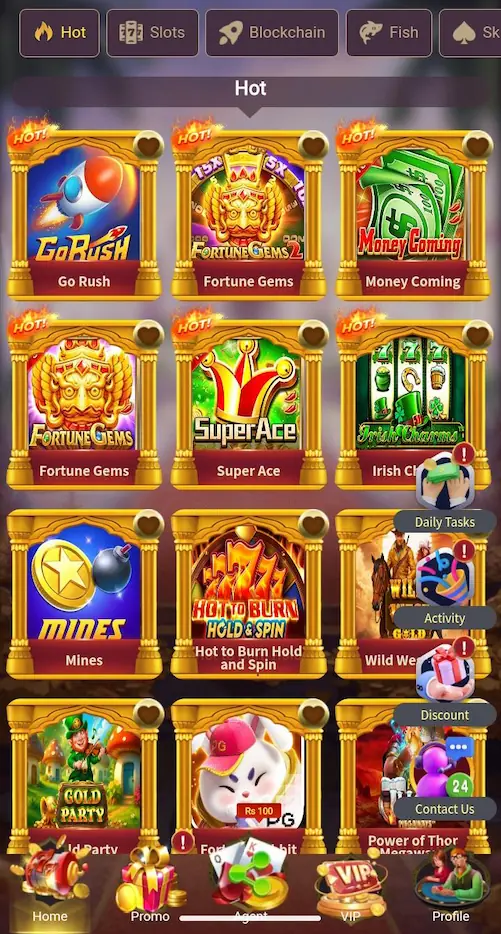Switch to the Slots category tab
Viewport: 501px width, 934px height.
[153, 33]
